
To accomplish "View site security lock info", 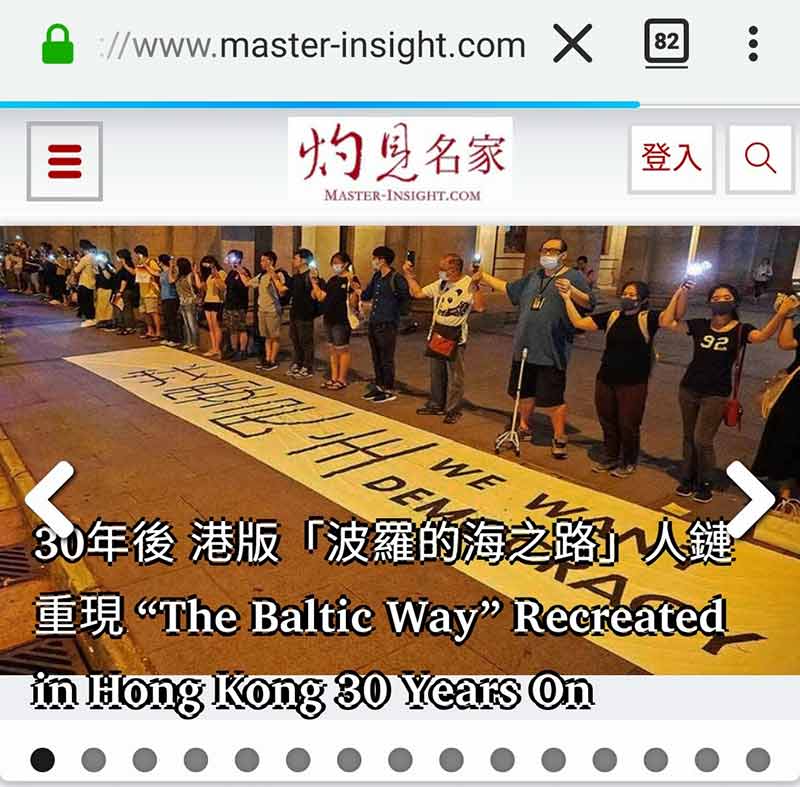I will [x=58, y=45].
